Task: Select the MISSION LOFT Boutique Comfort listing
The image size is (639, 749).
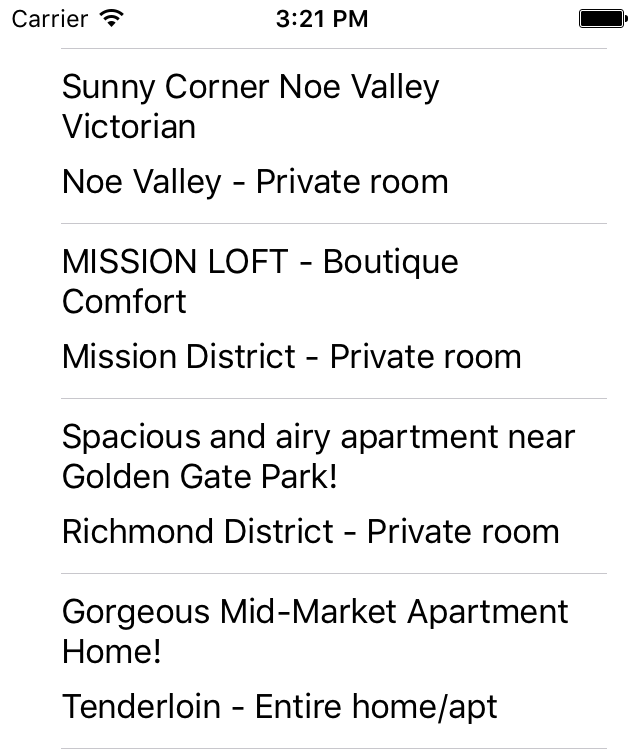Action: tap(260, 282)
